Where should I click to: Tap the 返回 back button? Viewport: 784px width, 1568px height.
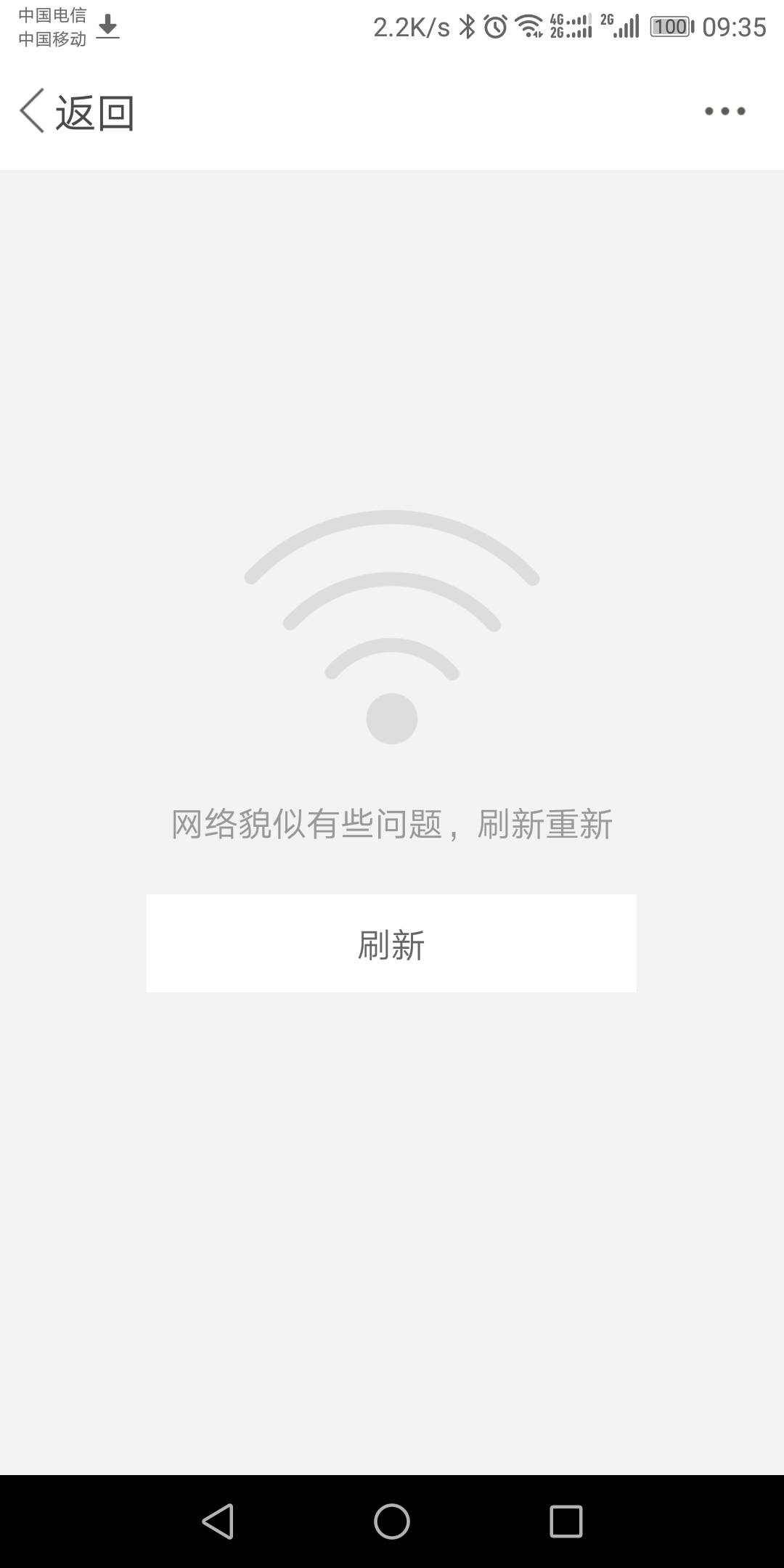(77, 112)
